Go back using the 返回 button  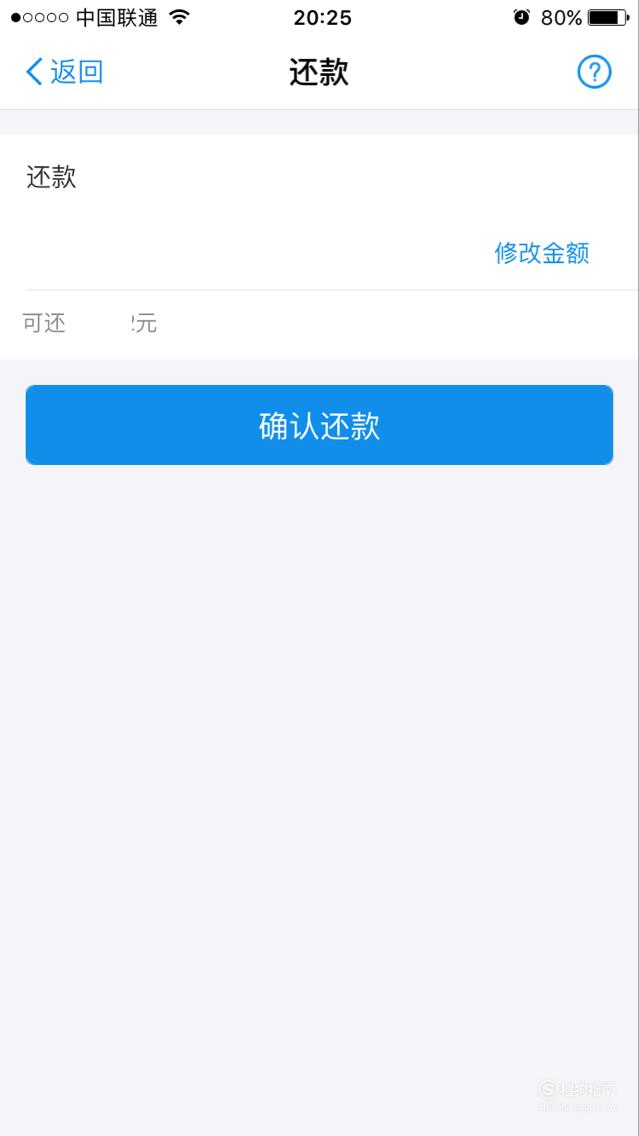pos(64,72)
